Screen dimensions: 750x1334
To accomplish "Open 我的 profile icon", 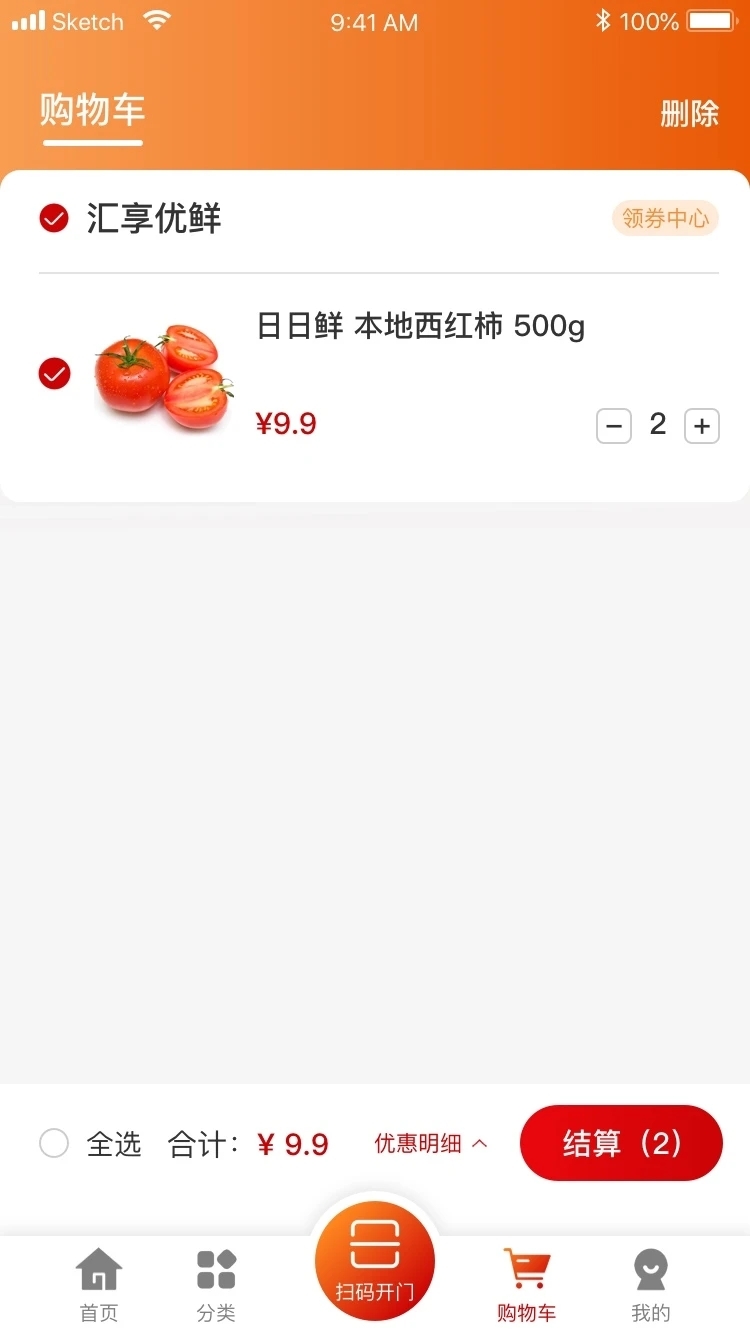I will point(651,1268).
